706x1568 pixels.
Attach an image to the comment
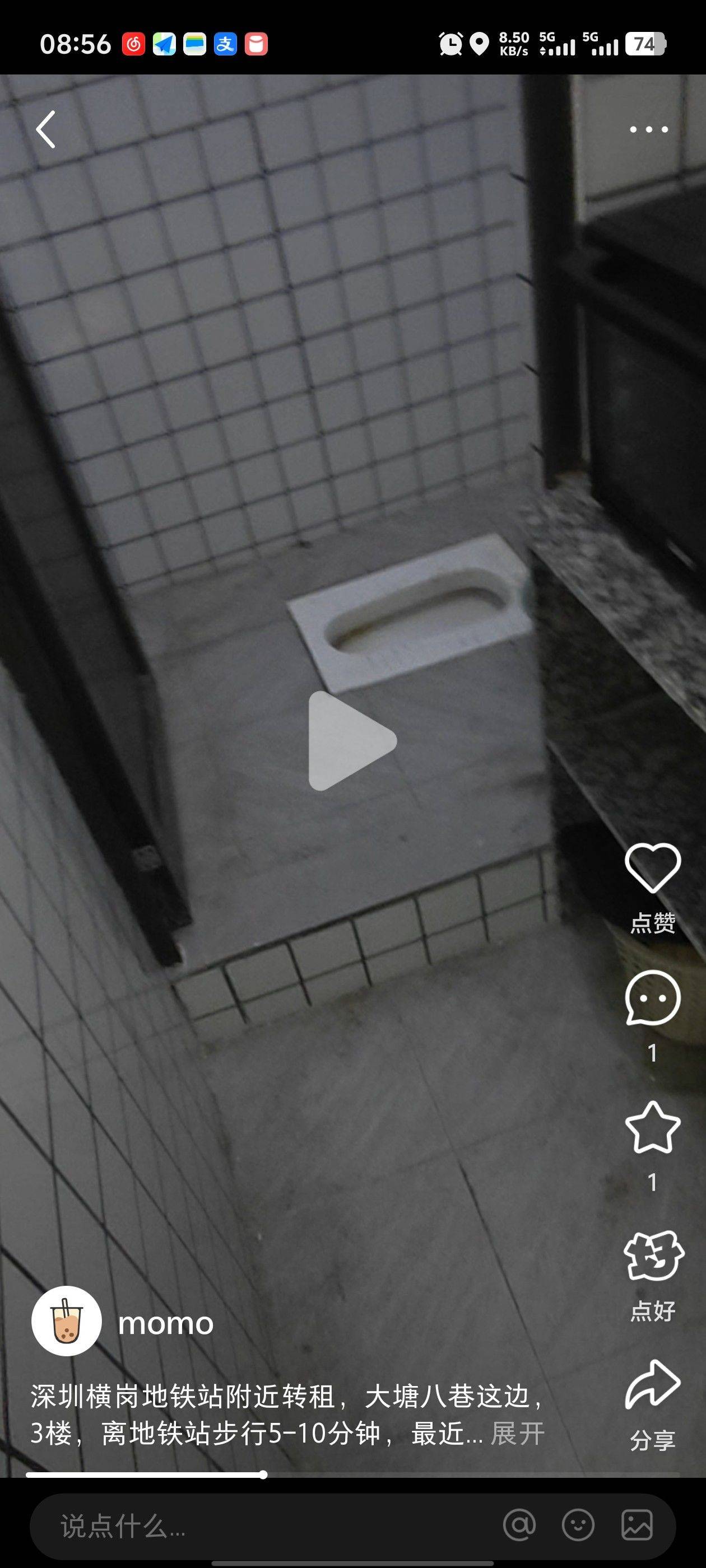coord(637,1525)
